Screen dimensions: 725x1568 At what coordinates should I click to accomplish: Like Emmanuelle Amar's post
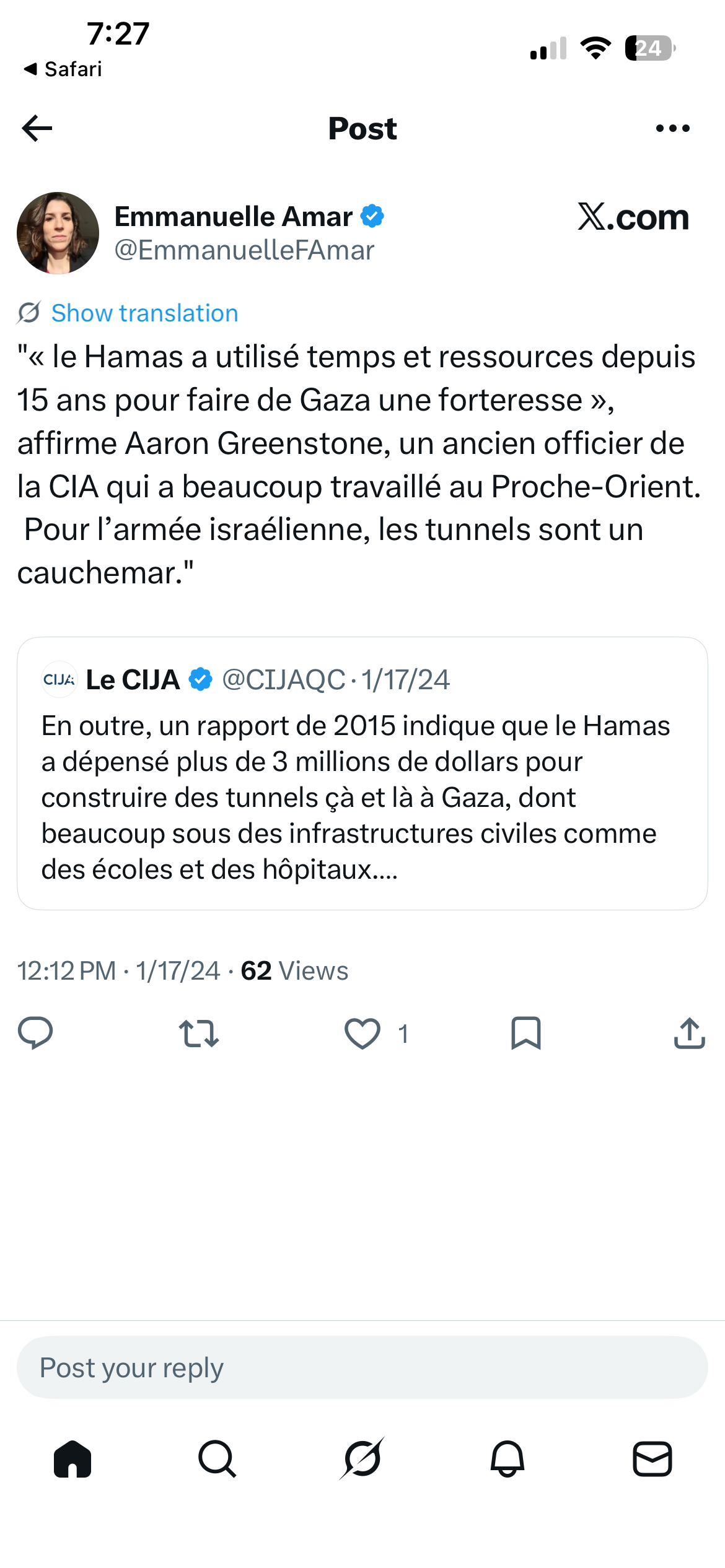click(x=362, y=1033)
